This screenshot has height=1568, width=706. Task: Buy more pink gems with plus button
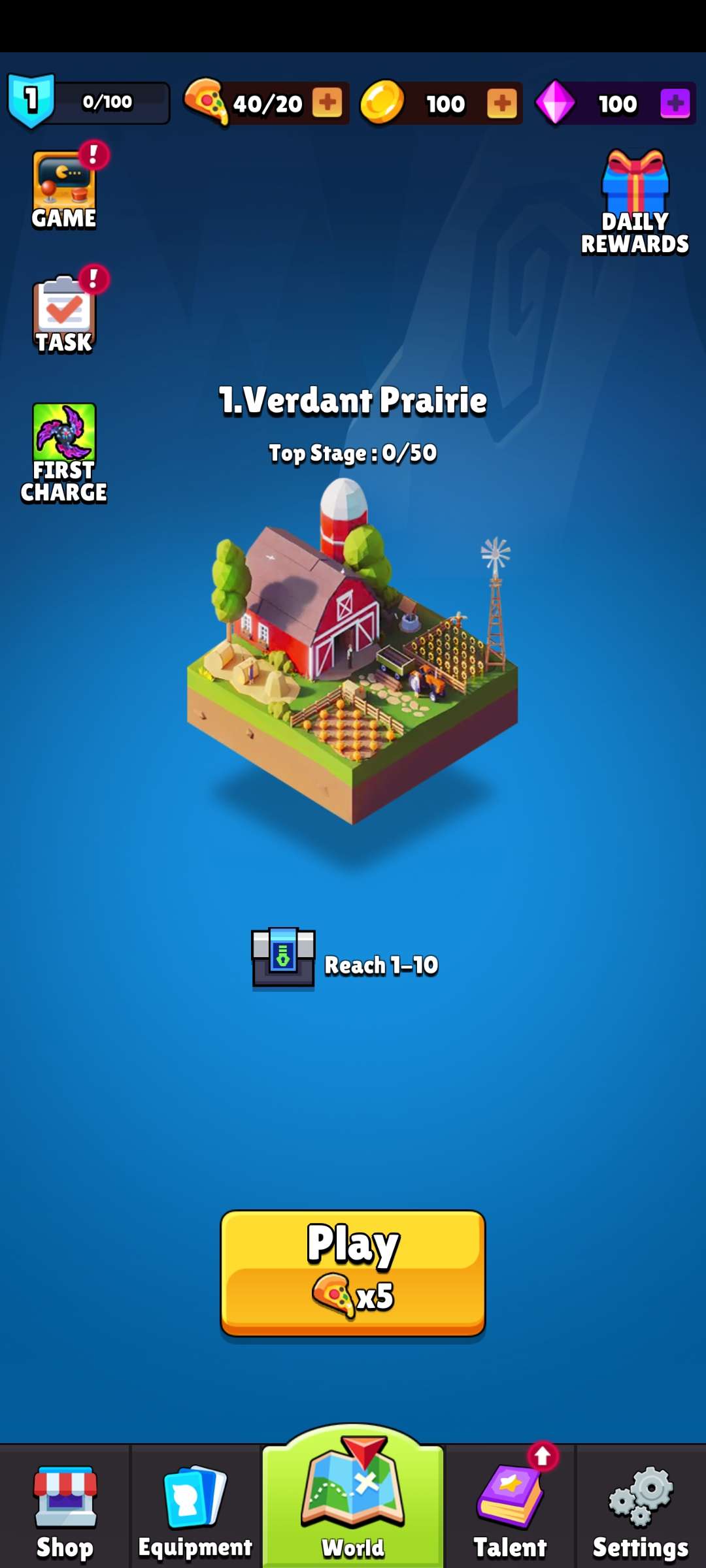point(675,103)
